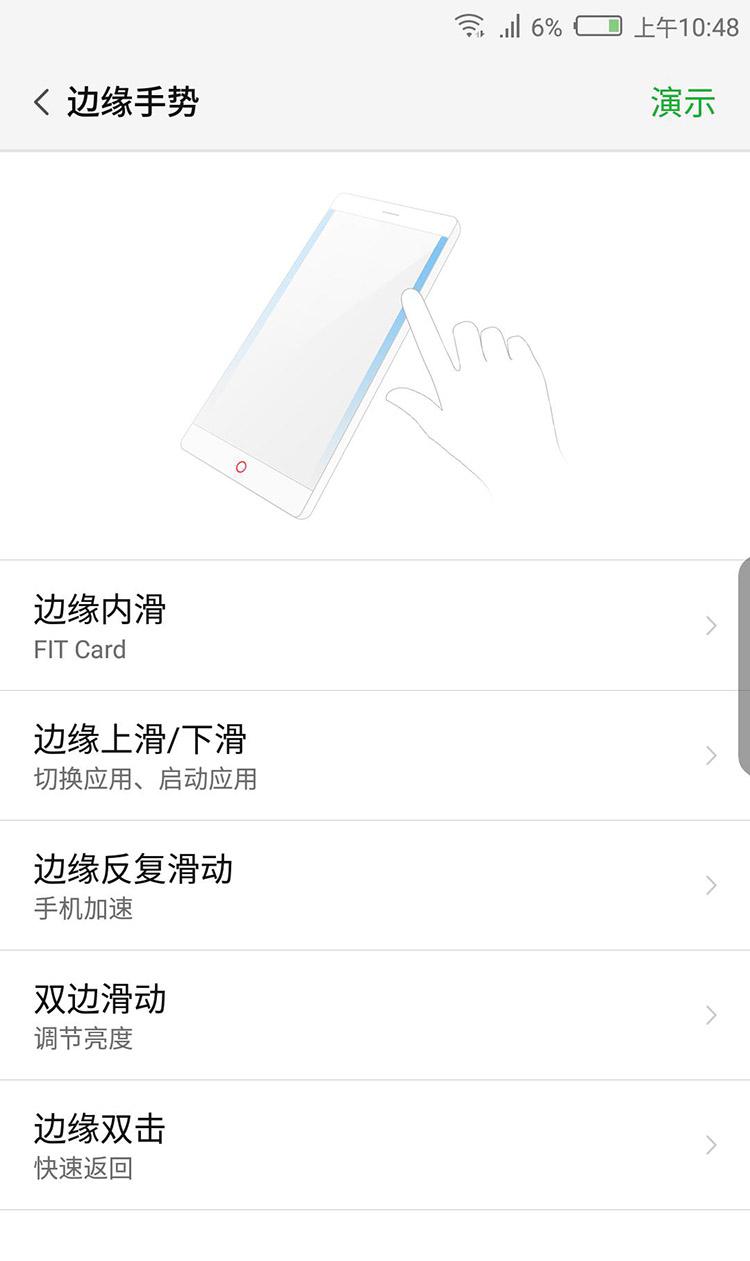The image size is (750, 1261).
Task: Tap the 演示 demo button
Action: tap(683, 102)
